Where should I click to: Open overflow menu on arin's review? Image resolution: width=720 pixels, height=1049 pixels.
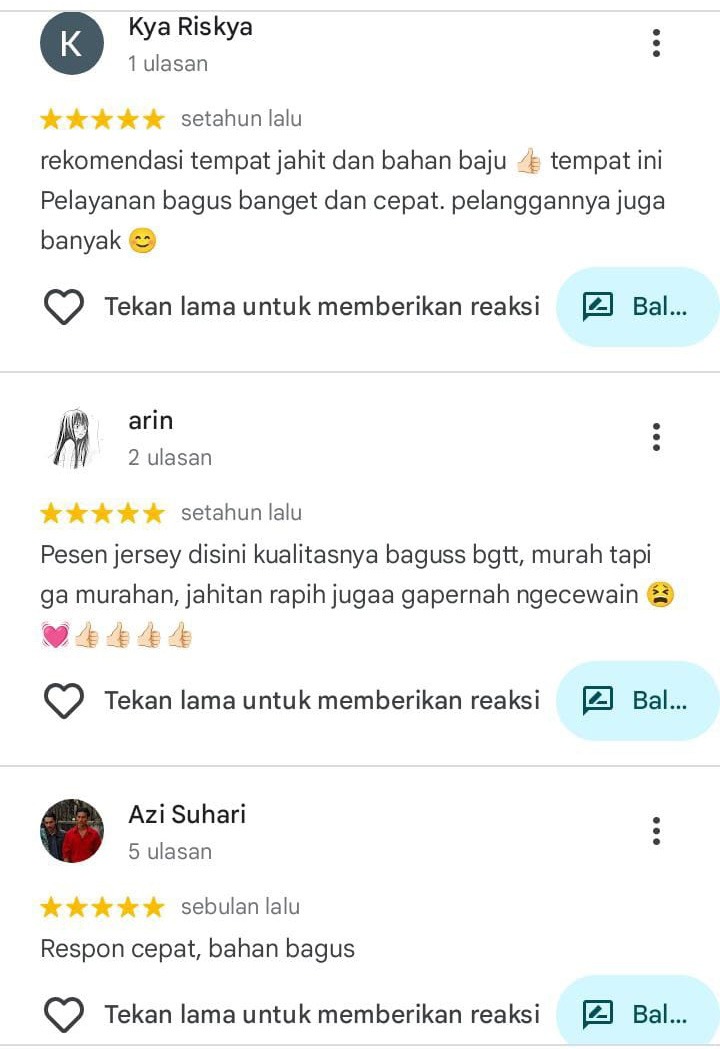pos(656,437)
